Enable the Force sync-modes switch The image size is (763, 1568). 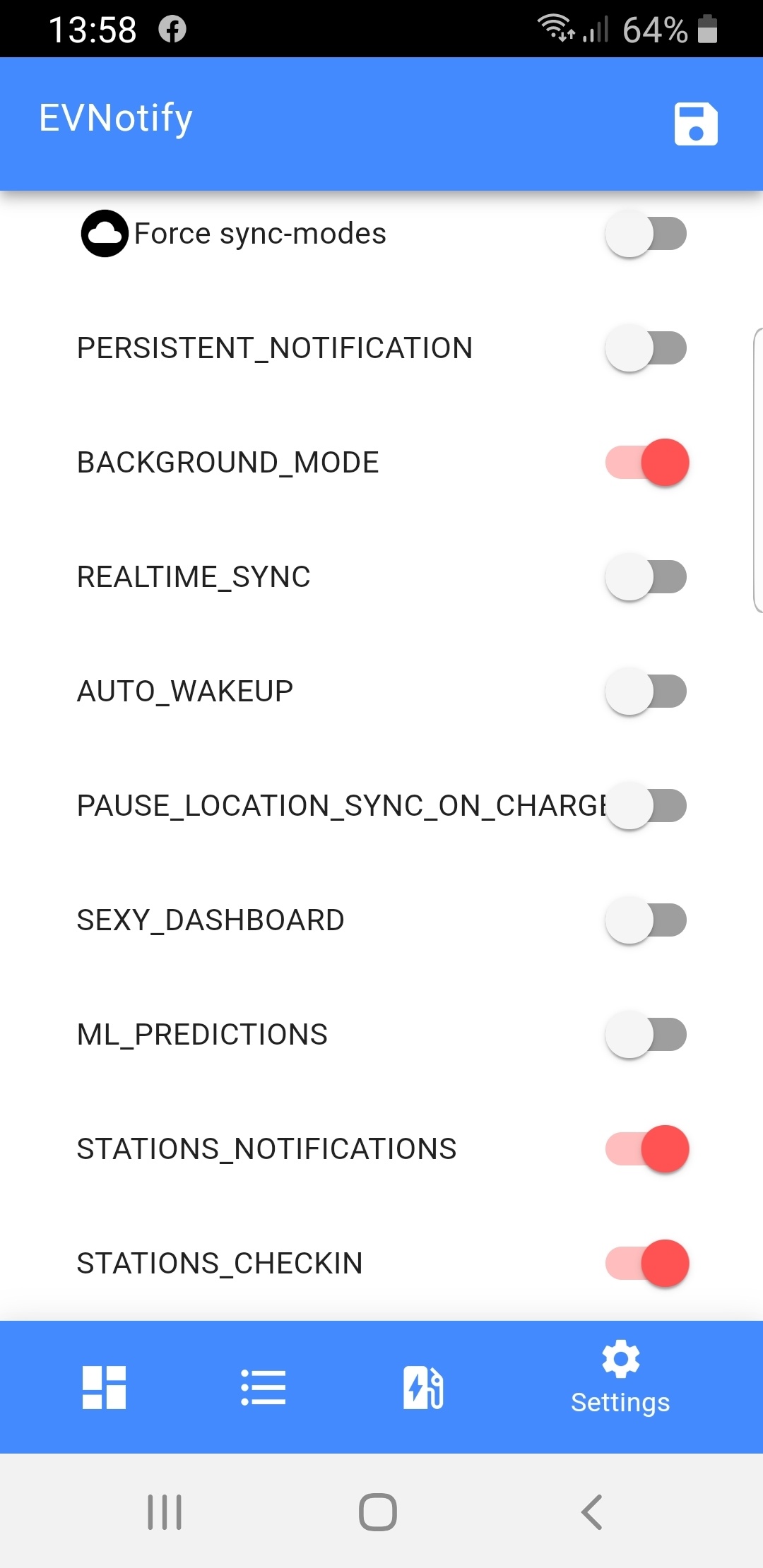[x=646, y=234]
